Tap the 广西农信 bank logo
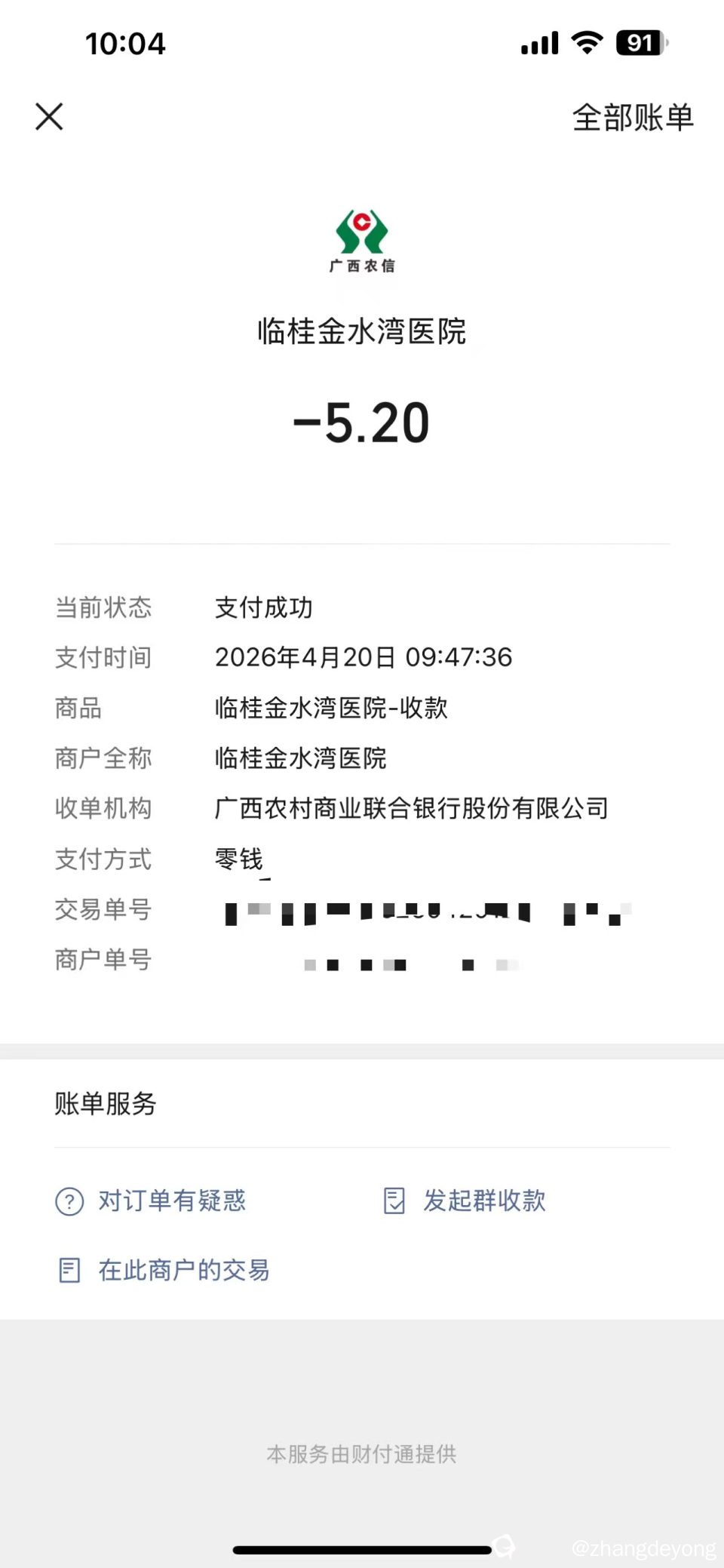The height and width of the screenshot is (1568, 724). (361, 240)
